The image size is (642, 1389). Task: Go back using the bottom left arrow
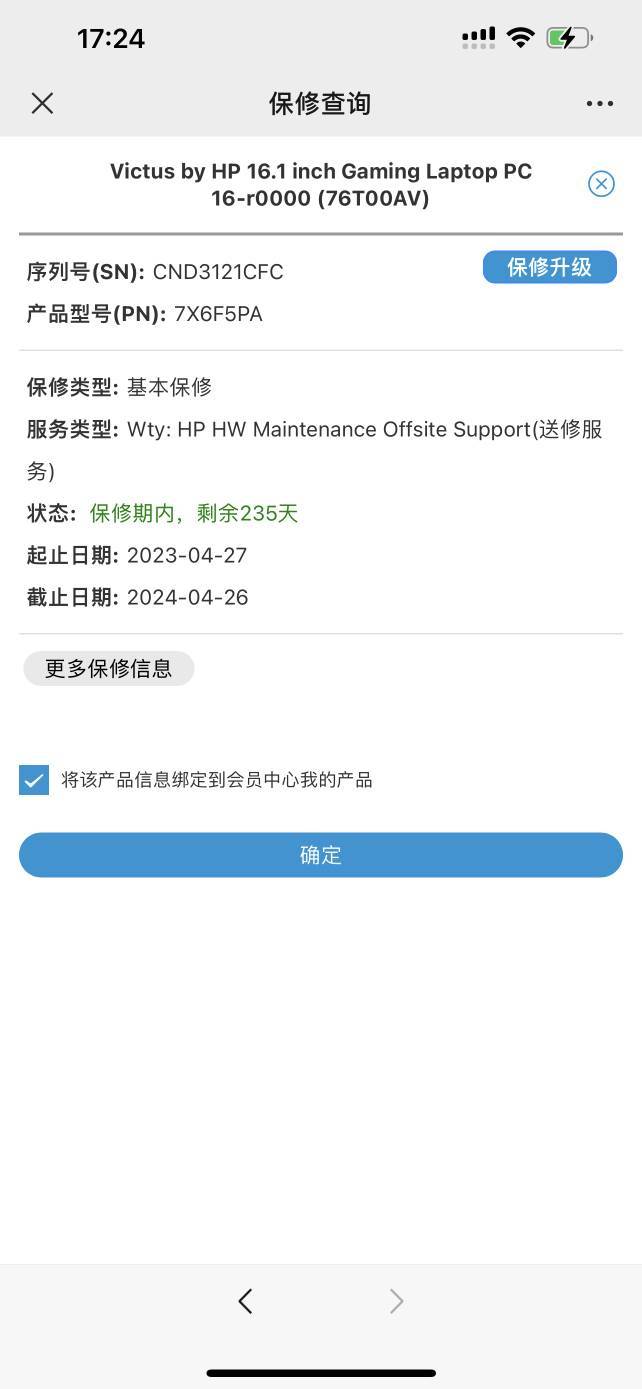245,1301
